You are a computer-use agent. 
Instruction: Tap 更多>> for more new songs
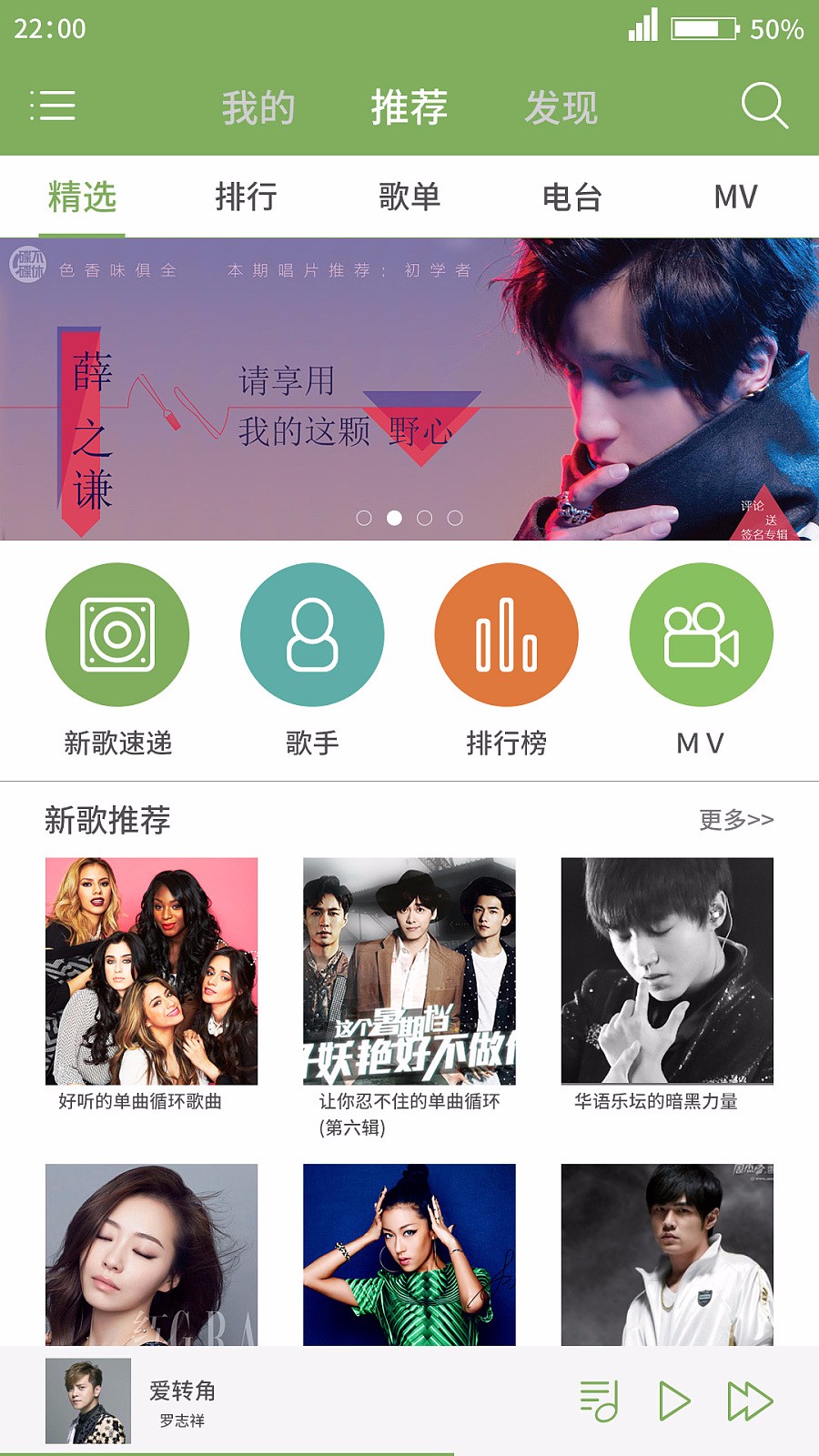click(x=735, y=820)
